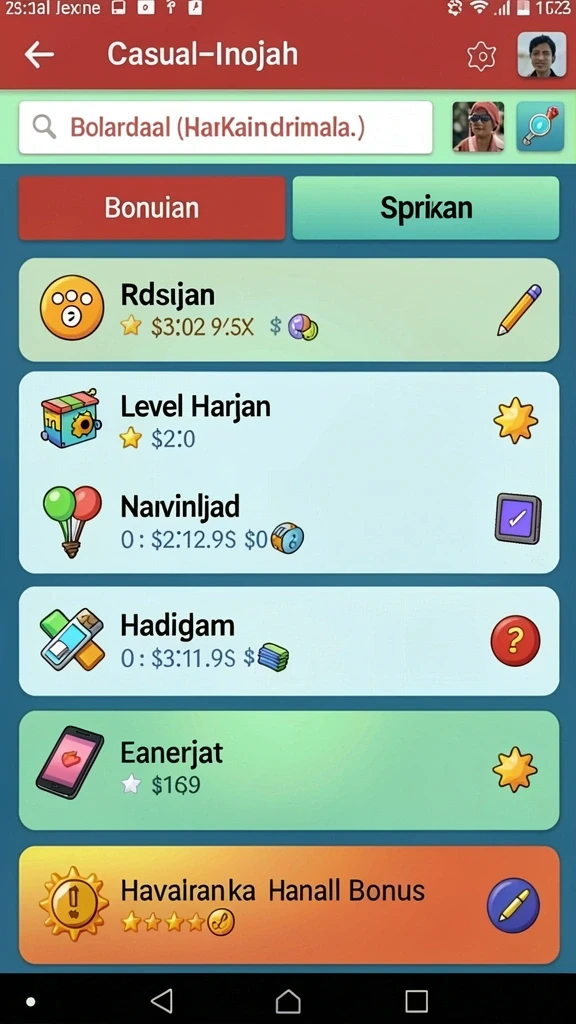Tick the checkbox for Naivinljad

click(518, 519)
